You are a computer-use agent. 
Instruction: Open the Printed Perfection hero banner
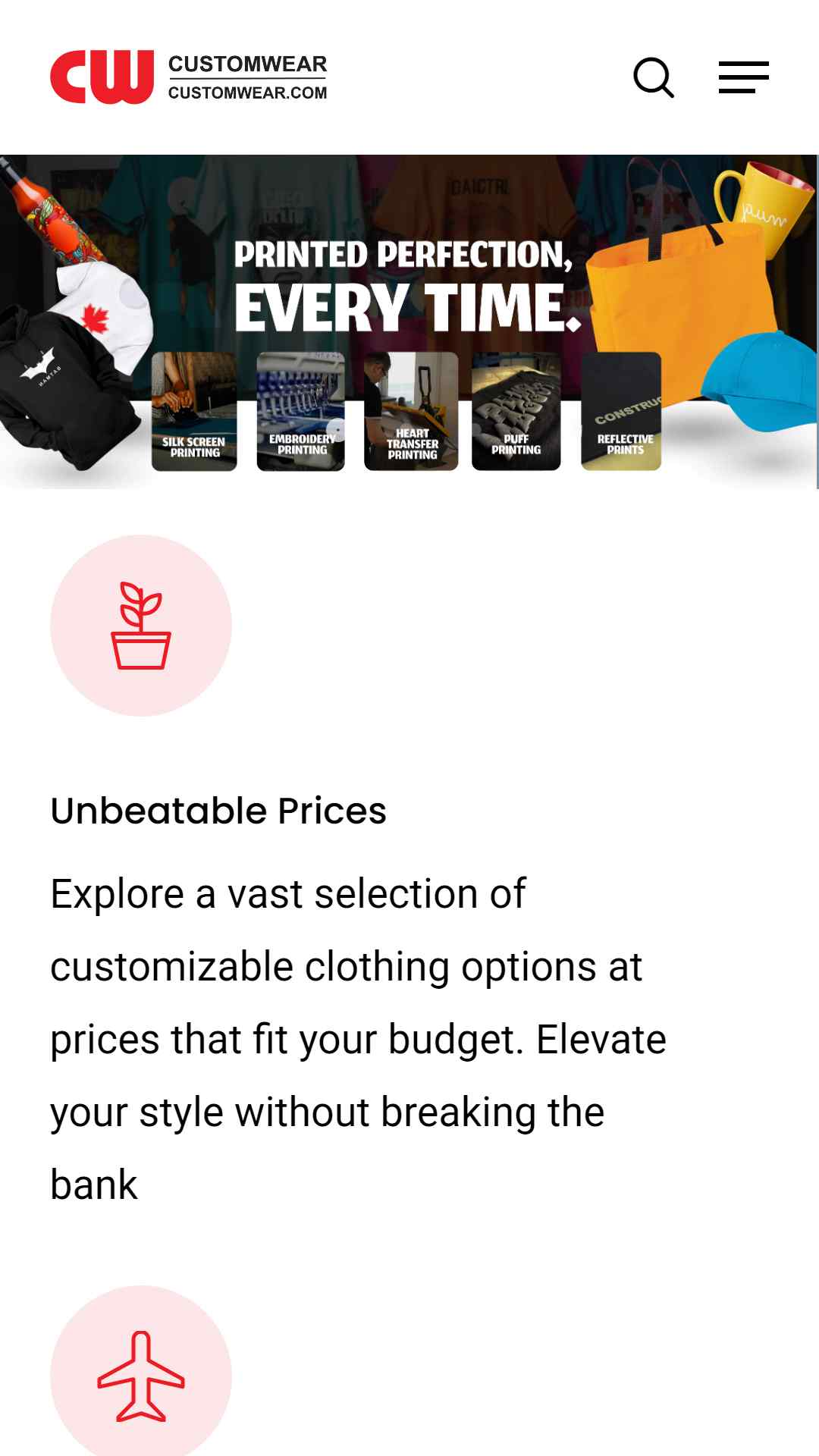point(409,322)
